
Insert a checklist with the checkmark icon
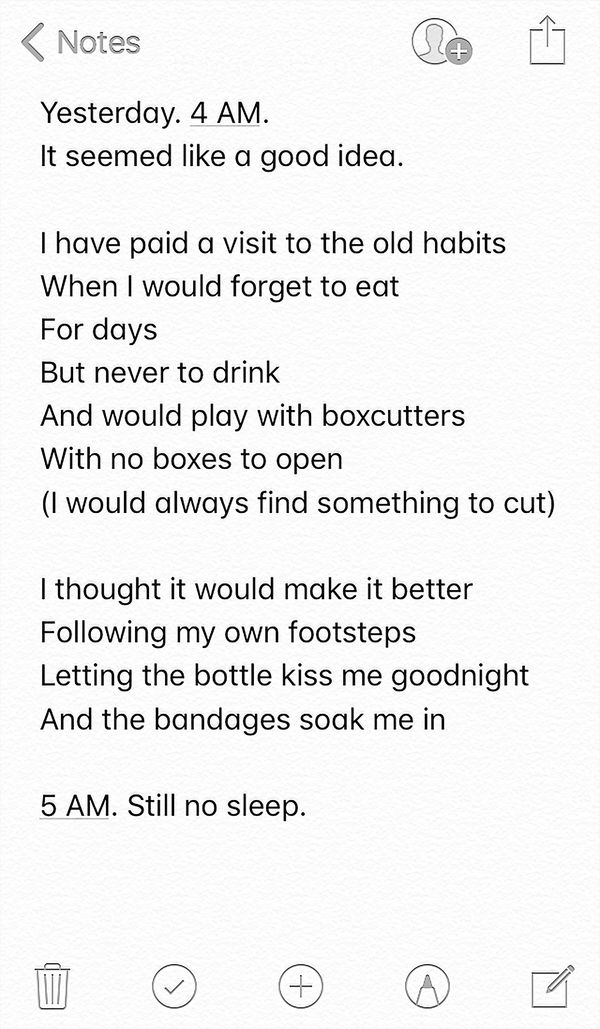(174, 985)
